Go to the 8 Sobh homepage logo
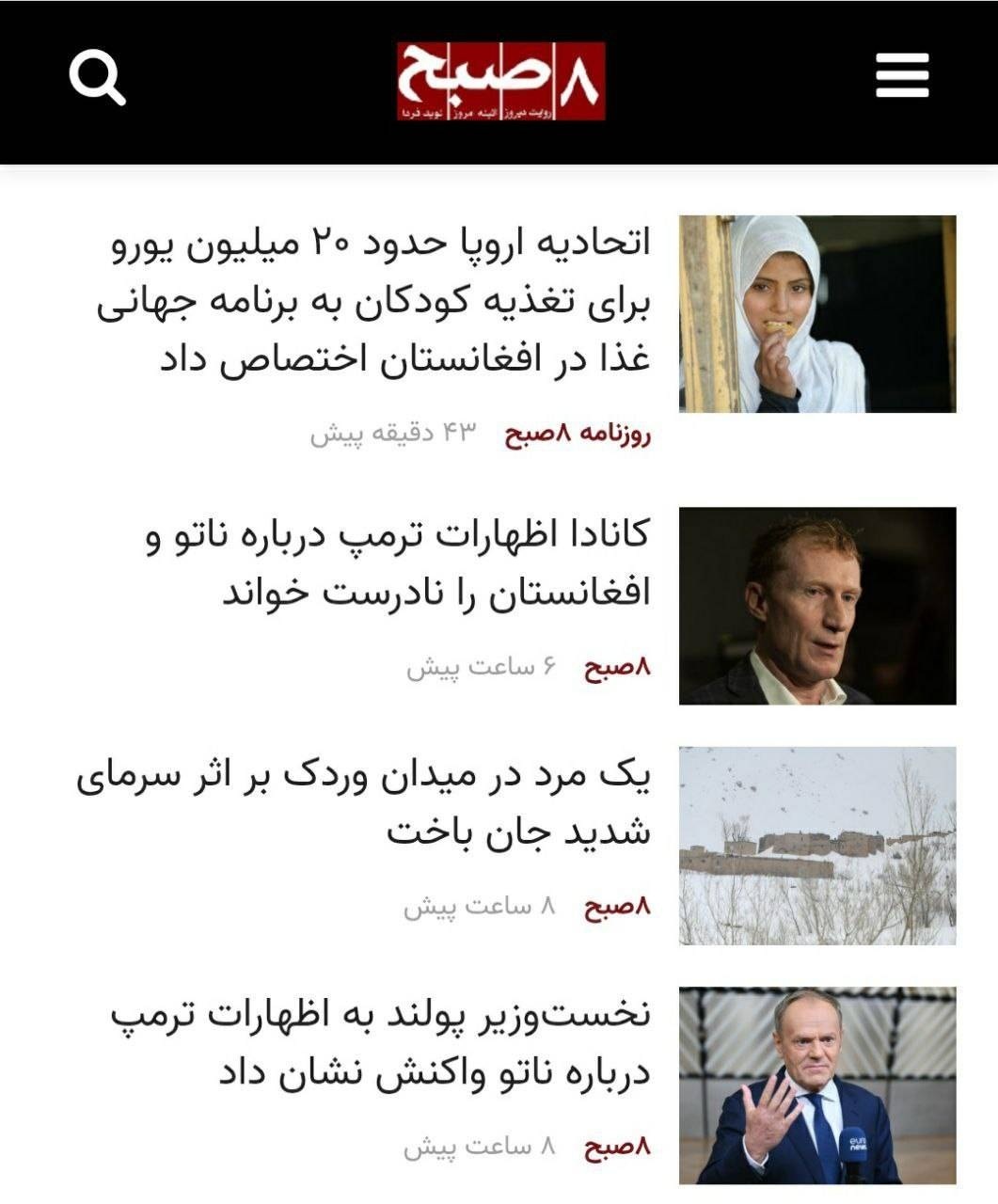This screenshot has width=998, height=1204. coord(500,80)
